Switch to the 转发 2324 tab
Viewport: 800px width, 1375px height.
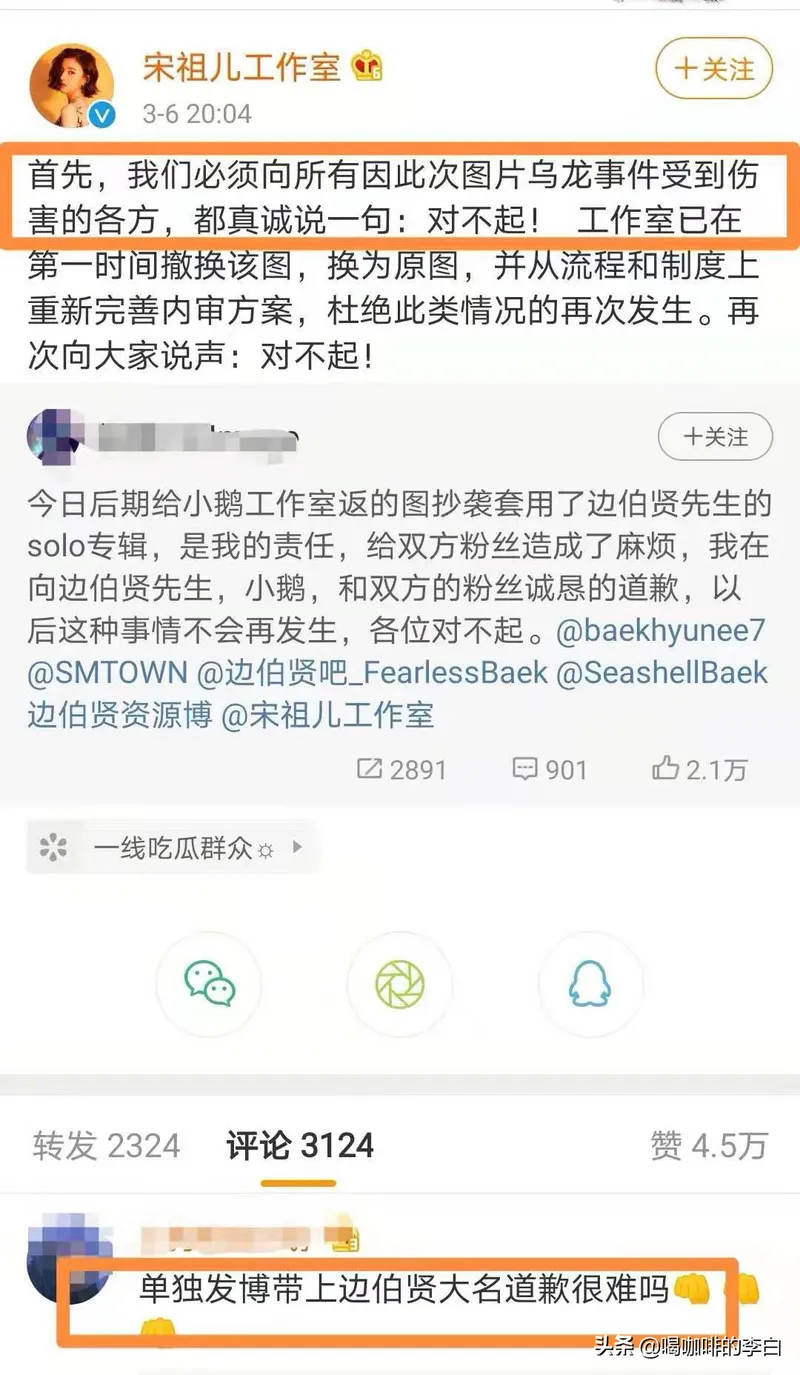106,1146
